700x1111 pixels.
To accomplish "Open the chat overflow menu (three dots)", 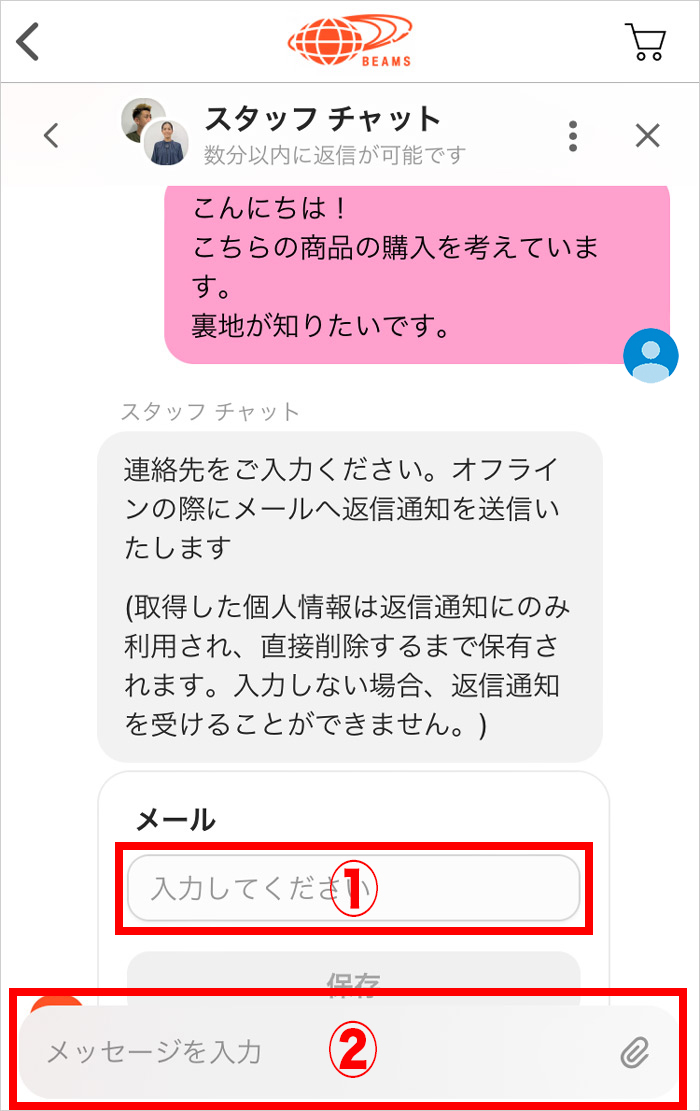I will (x=572, y=136).
